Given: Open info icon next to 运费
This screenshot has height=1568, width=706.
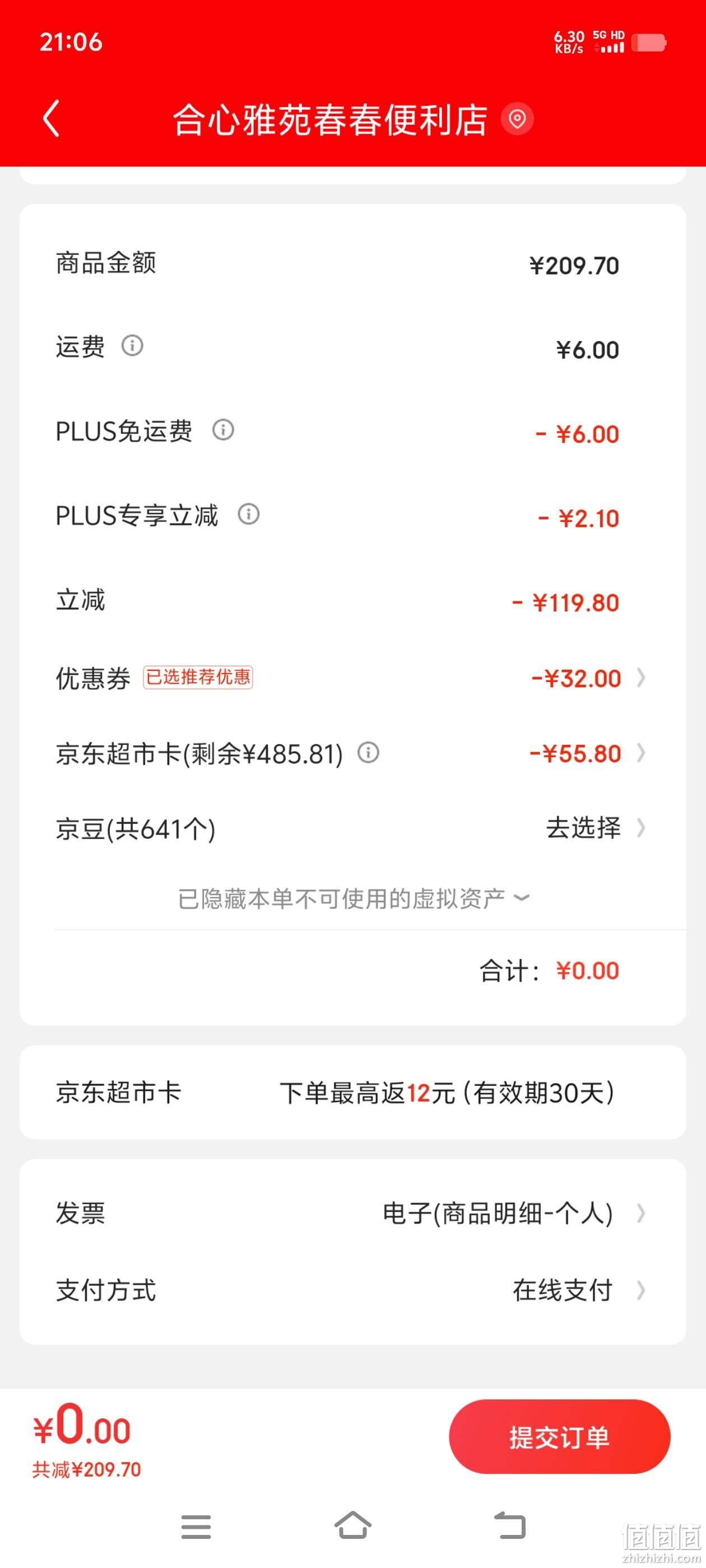Looking at the screenshot, I should coord(132,346).
